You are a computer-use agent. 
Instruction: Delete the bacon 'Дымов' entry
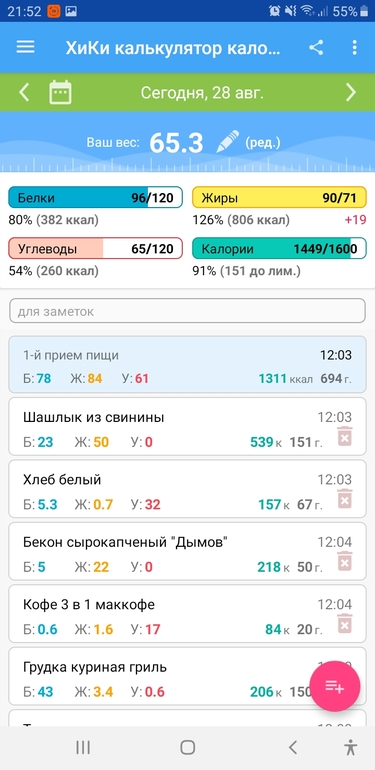(345, 561)
